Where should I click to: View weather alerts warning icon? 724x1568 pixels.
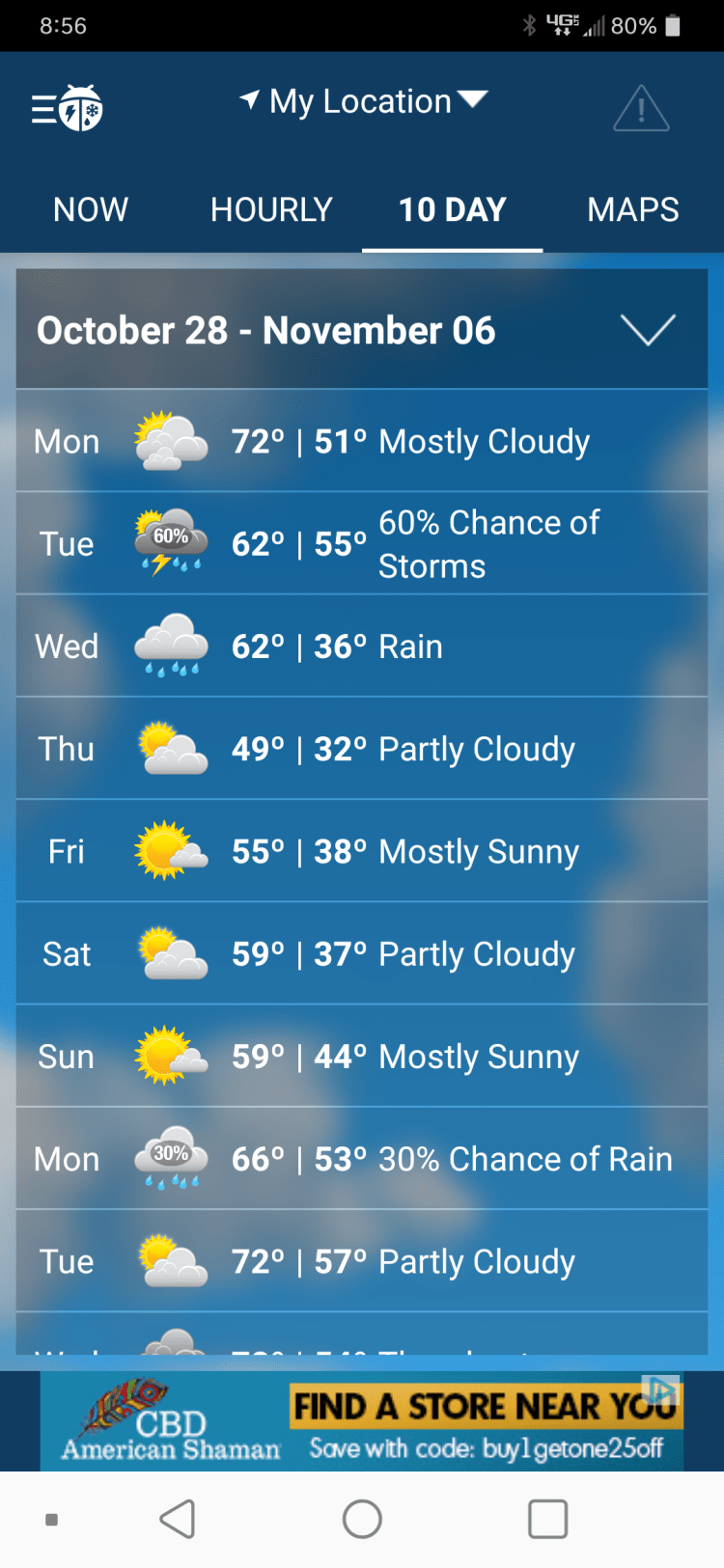pos(641,108)
